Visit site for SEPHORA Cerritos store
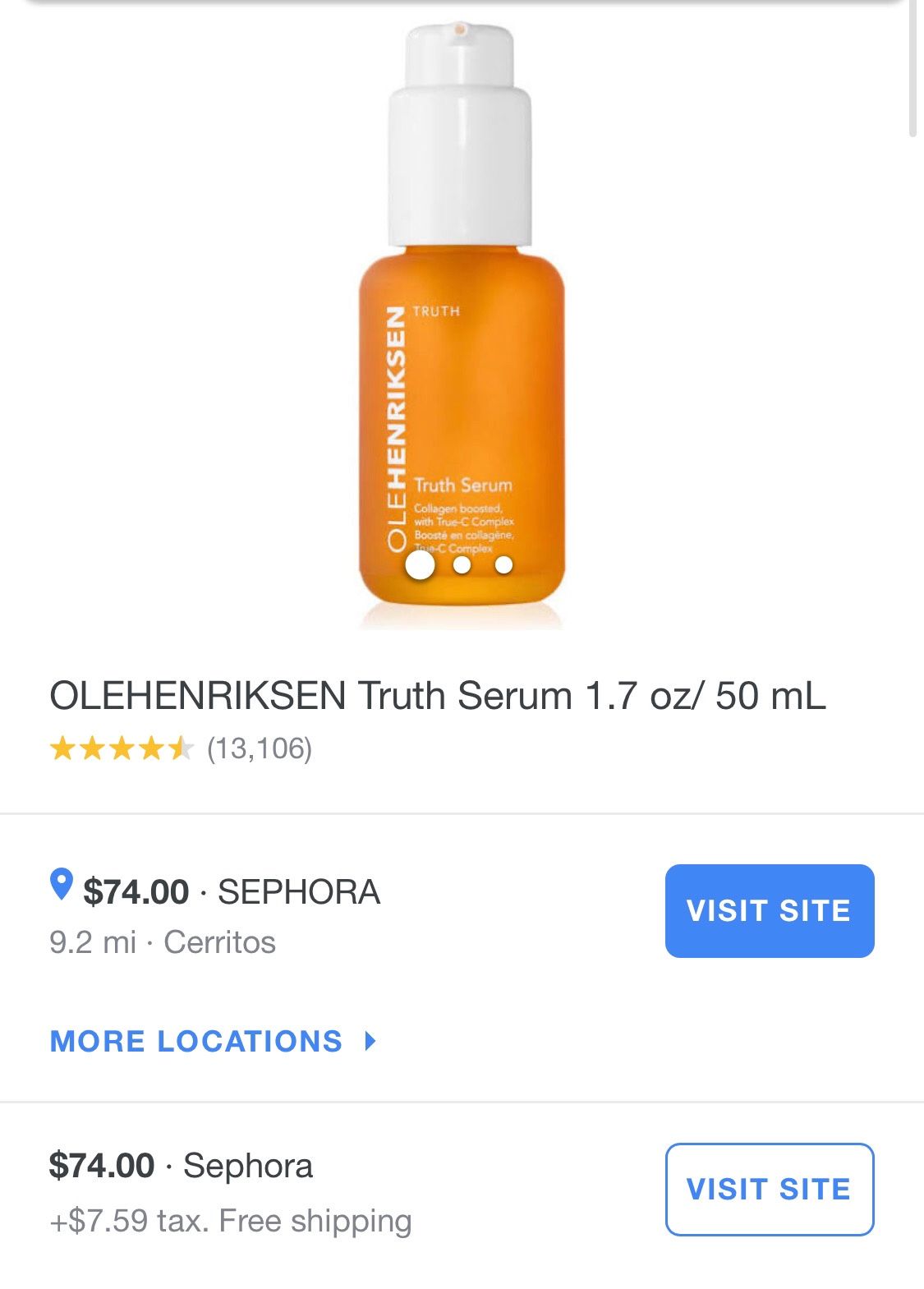924x1289 pixels. tap(769, 910)
